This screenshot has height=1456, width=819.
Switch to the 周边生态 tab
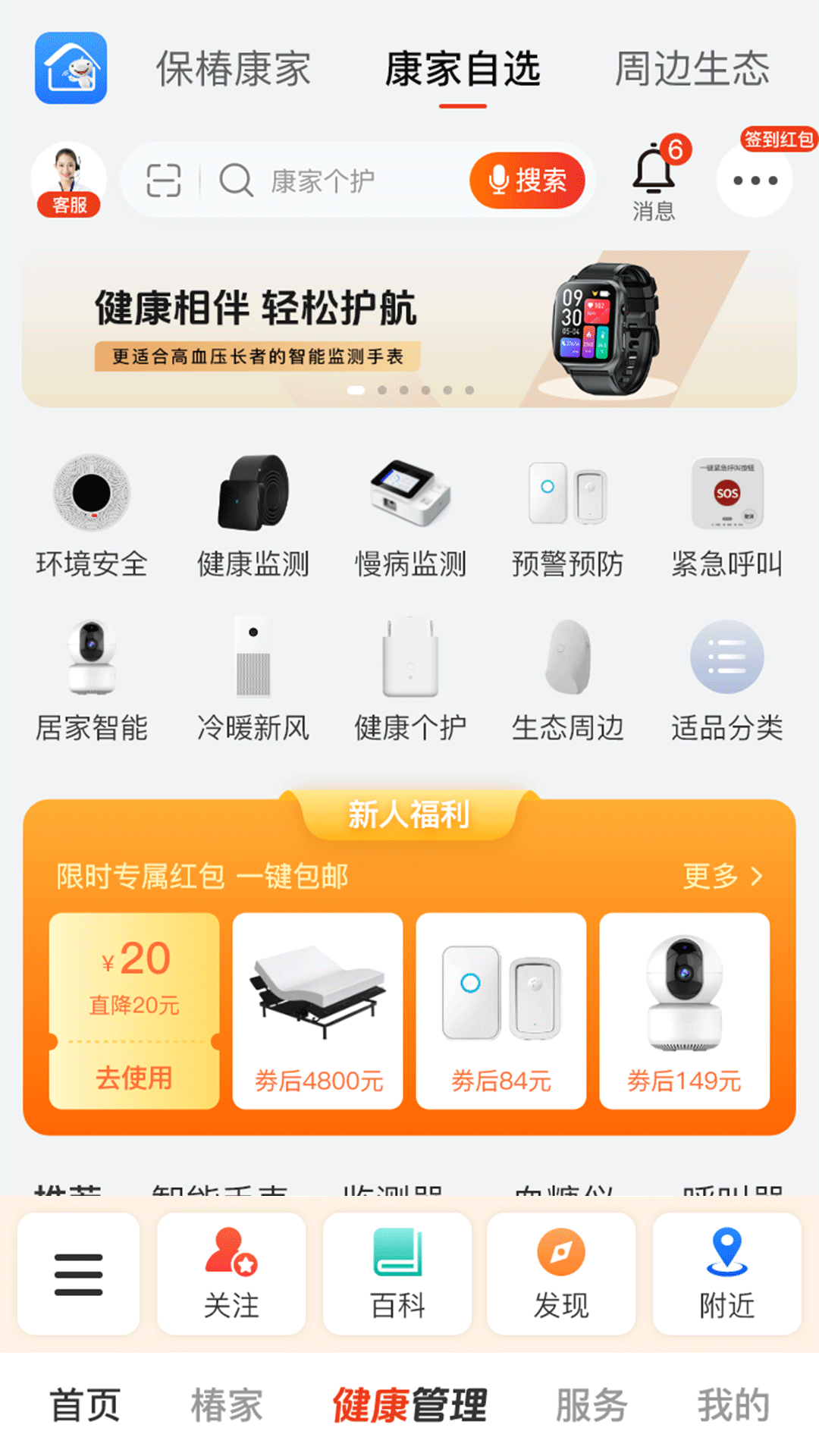click(693, 68)
